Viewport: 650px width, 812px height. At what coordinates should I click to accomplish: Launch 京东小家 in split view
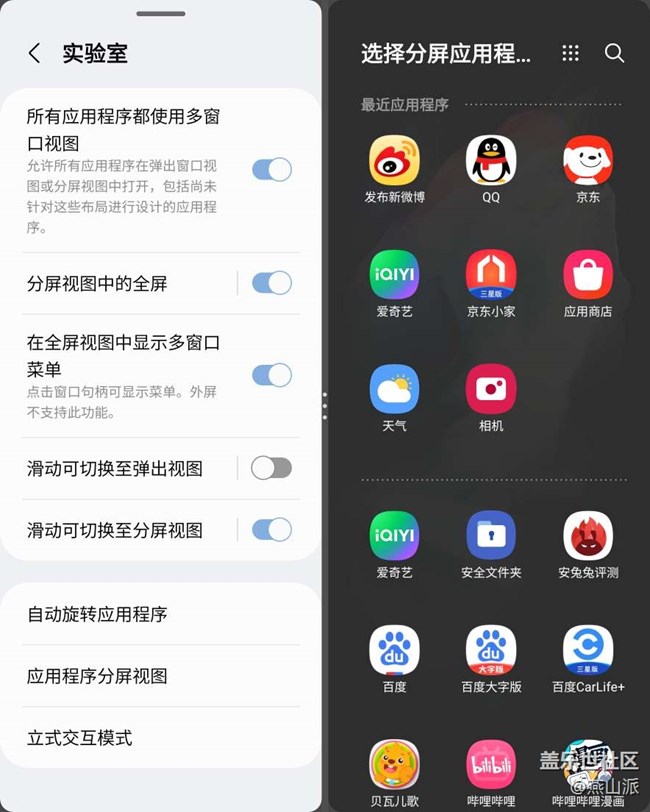(x=491, y=275)
